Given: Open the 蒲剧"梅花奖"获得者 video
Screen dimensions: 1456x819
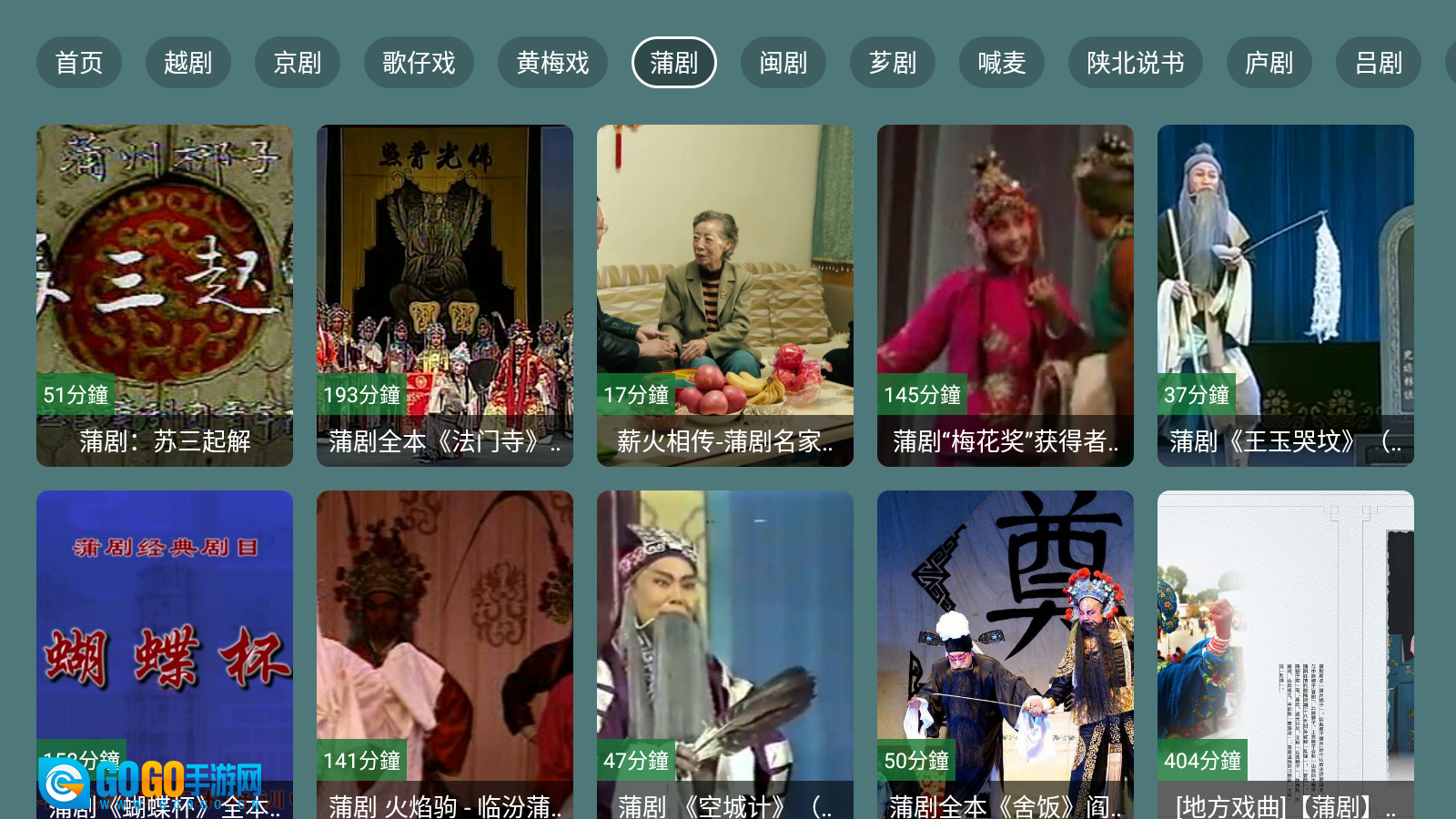Looking at the screenshot, I should 1006,295.
